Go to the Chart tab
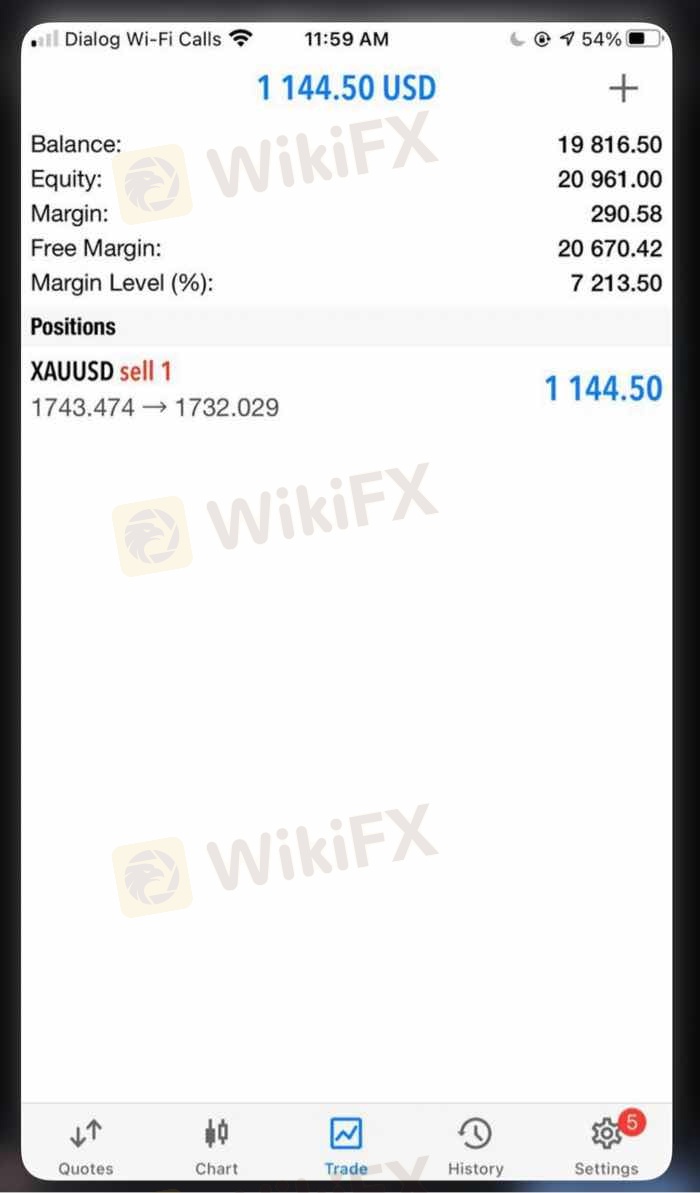 tap(216, 1146)
